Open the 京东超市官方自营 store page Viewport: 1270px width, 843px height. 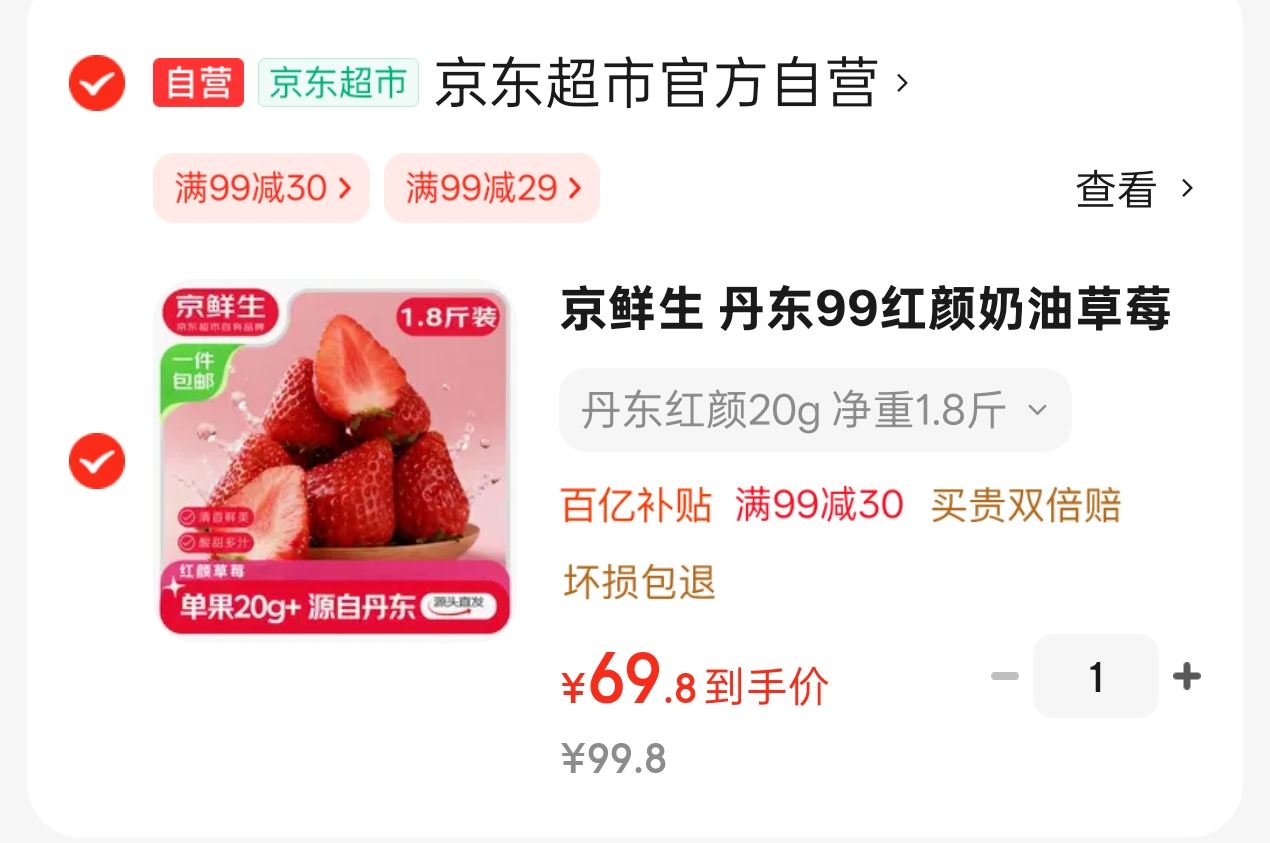(x=656, y=83)
